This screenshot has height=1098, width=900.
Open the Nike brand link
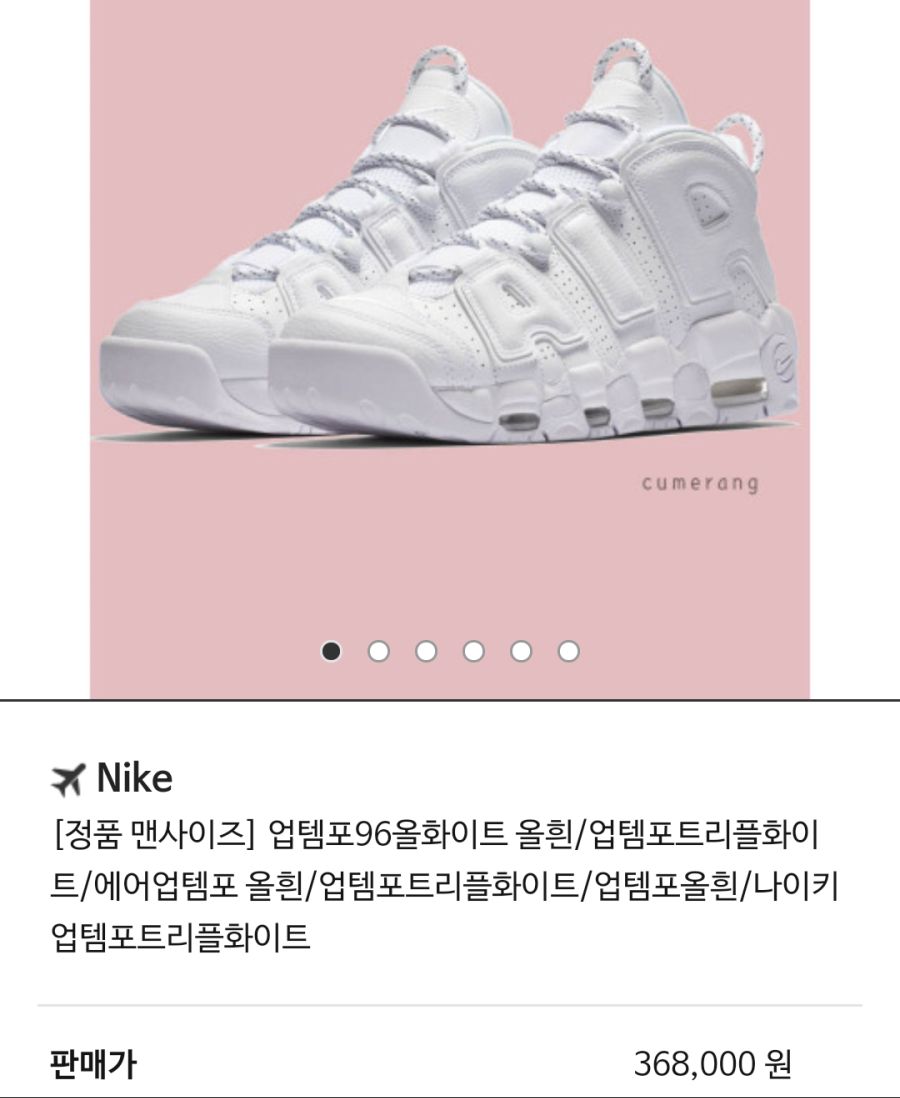point(134,778)
